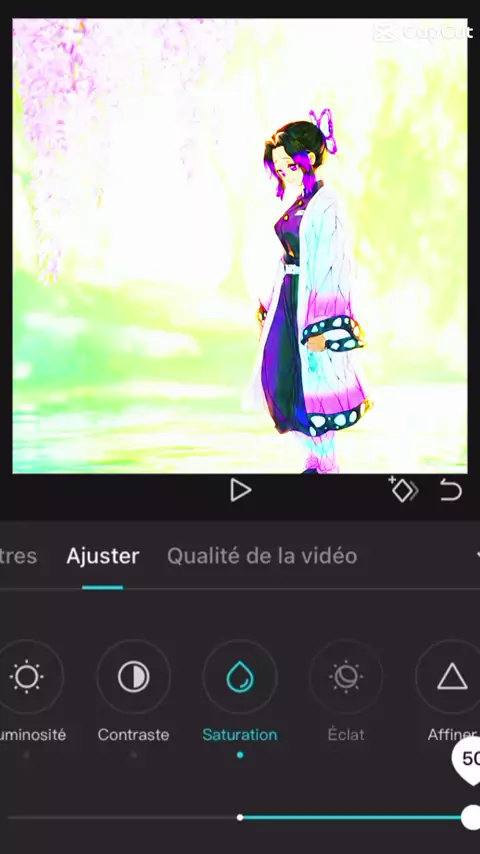Undo the last edit
Screen dimensions: 480x854
[x=451, y=490]
